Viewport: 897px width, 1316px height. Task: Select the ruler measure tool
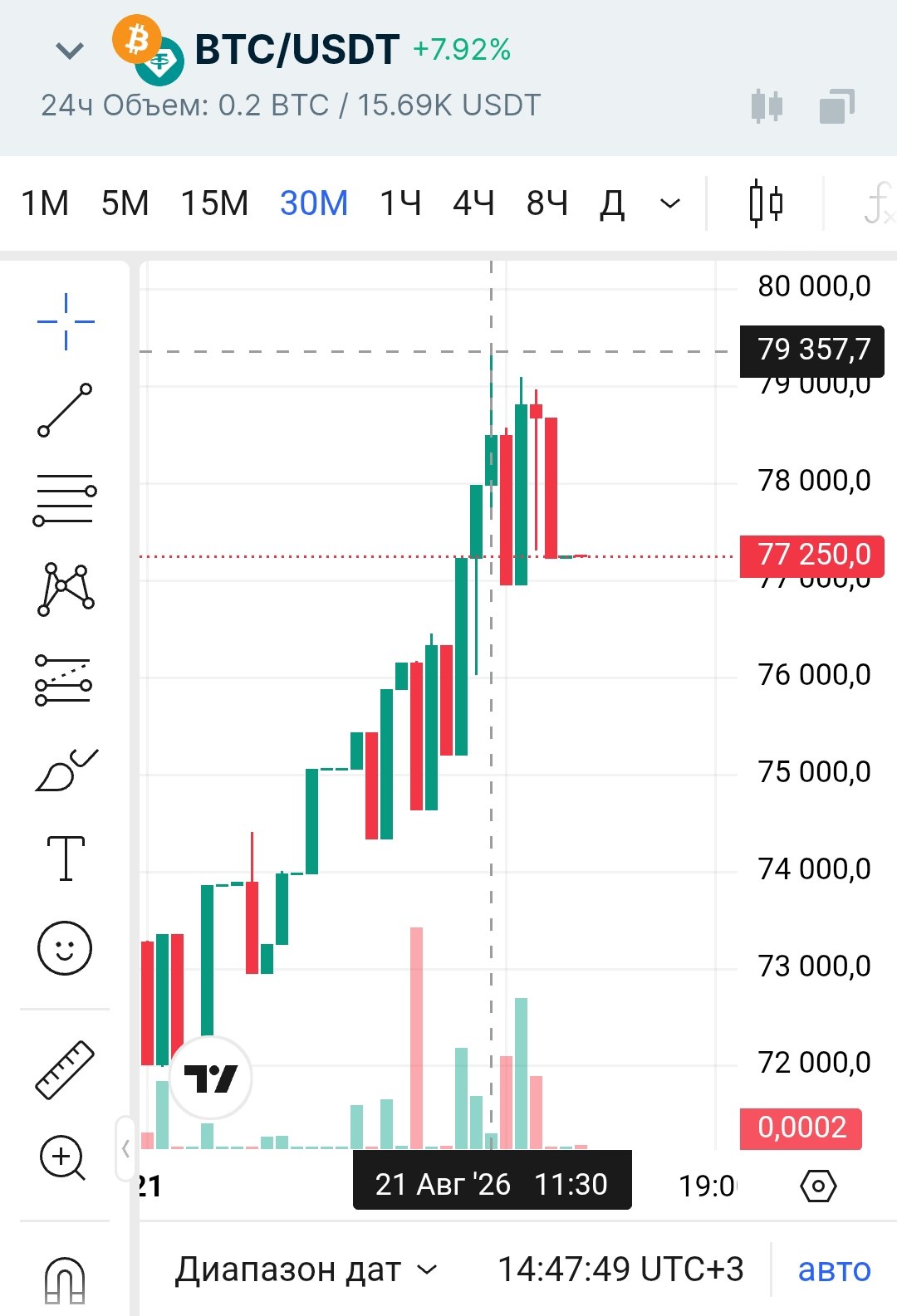click(x=65, y=1070)
